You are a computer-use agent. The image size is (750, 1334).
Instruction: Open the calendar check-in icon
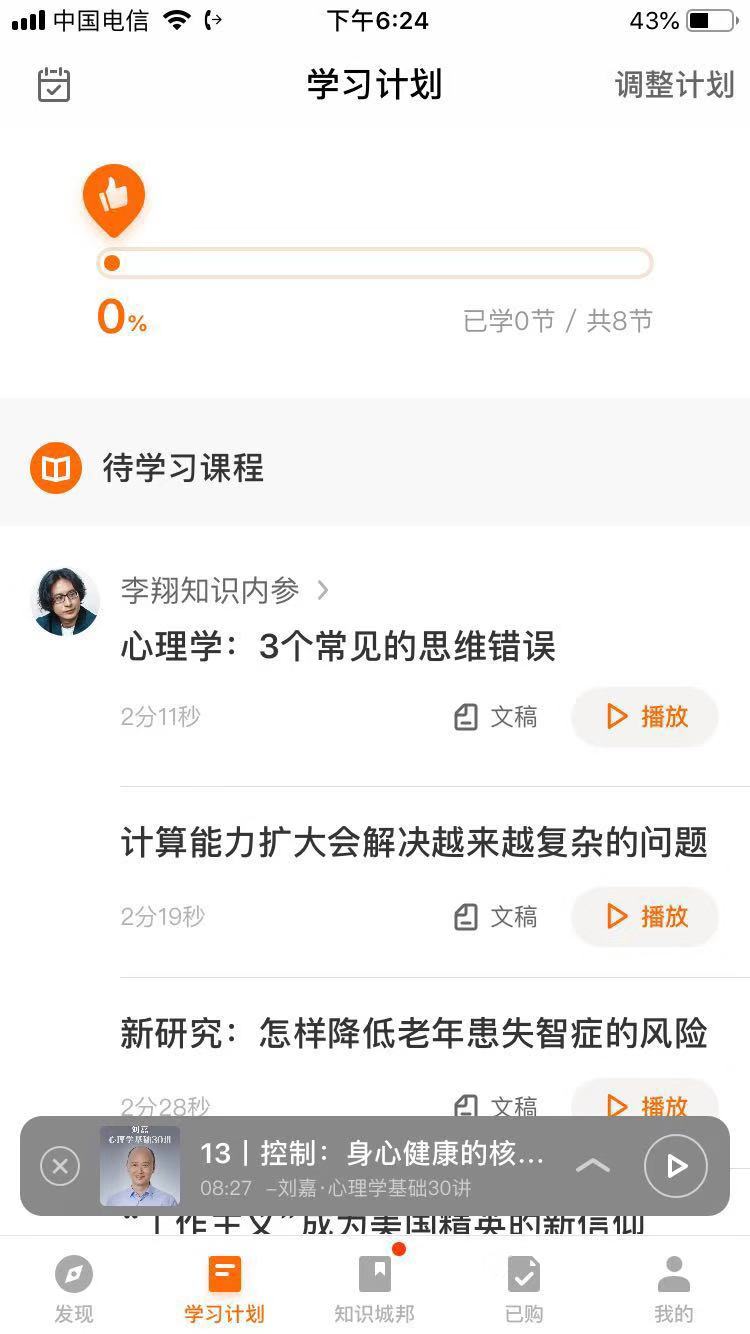tap(54, 86)
